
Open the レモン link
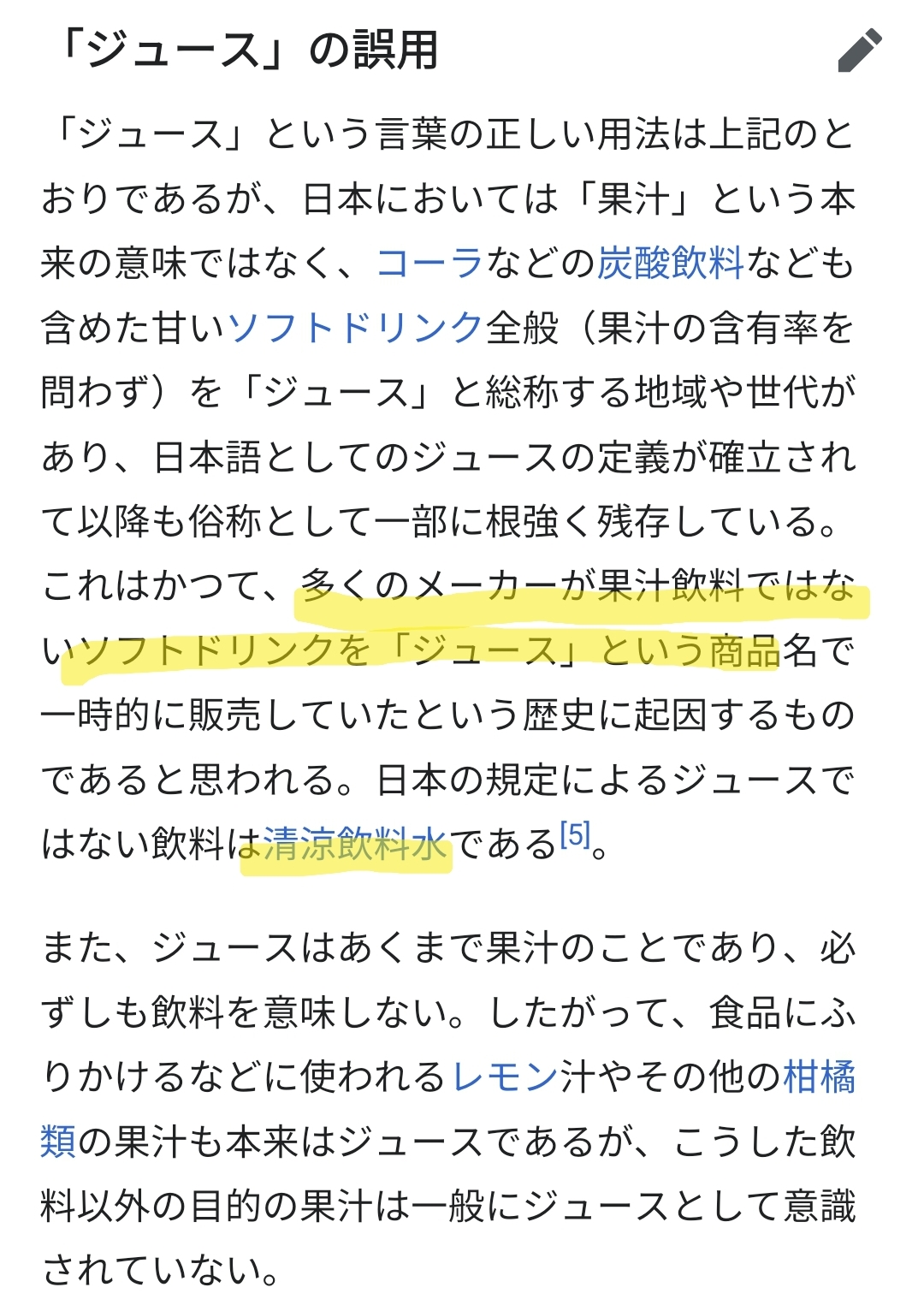click(505, 1077)
